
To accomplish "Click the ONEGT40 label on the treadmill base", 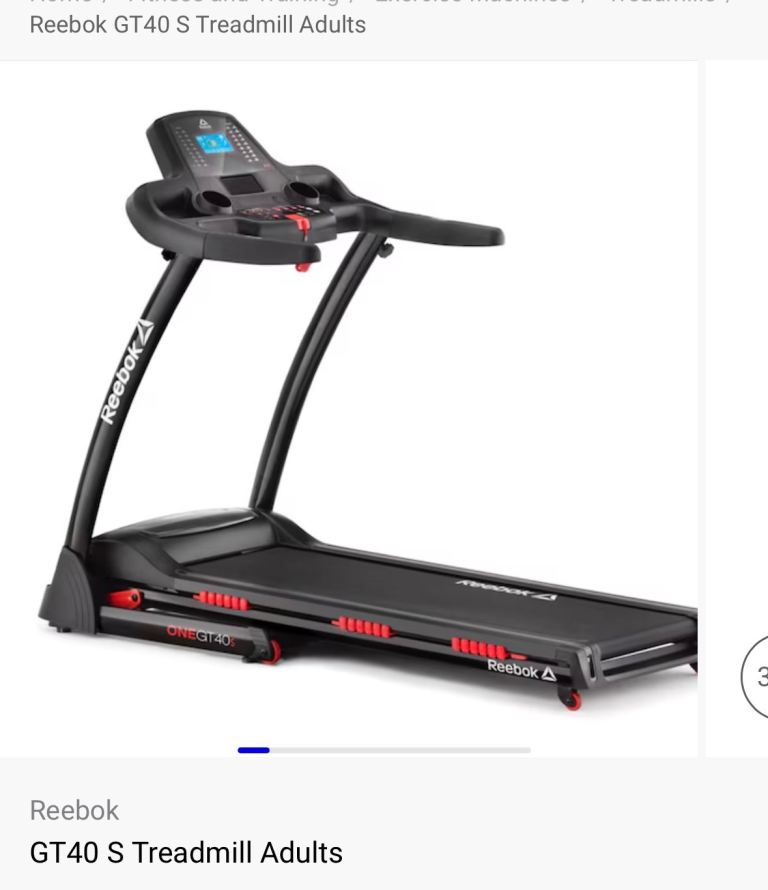I will tap(196, 634).
